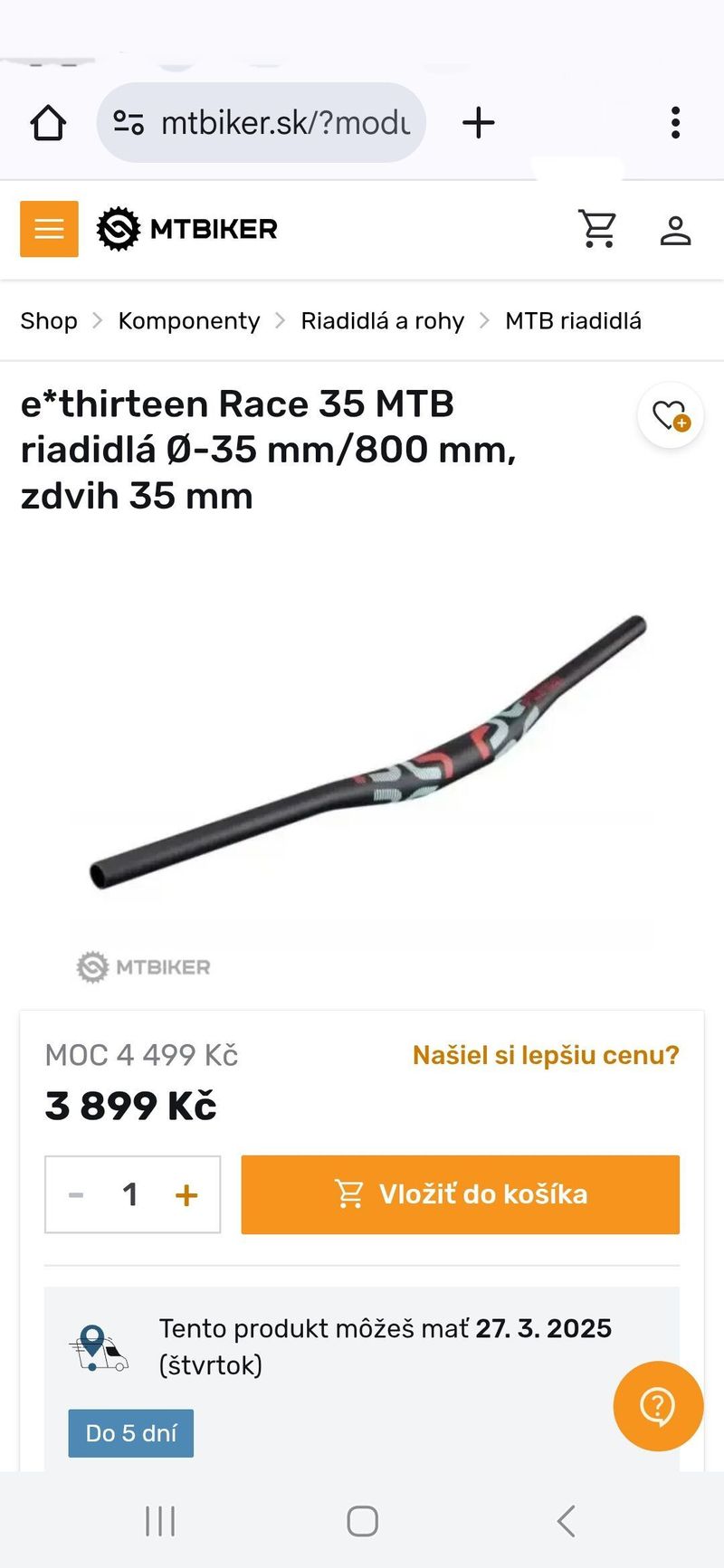Image resolution: width=724 pixels, height=1568 pixels.
Task: Increase quantity with plus button
Action: [x=186, y=1195]
